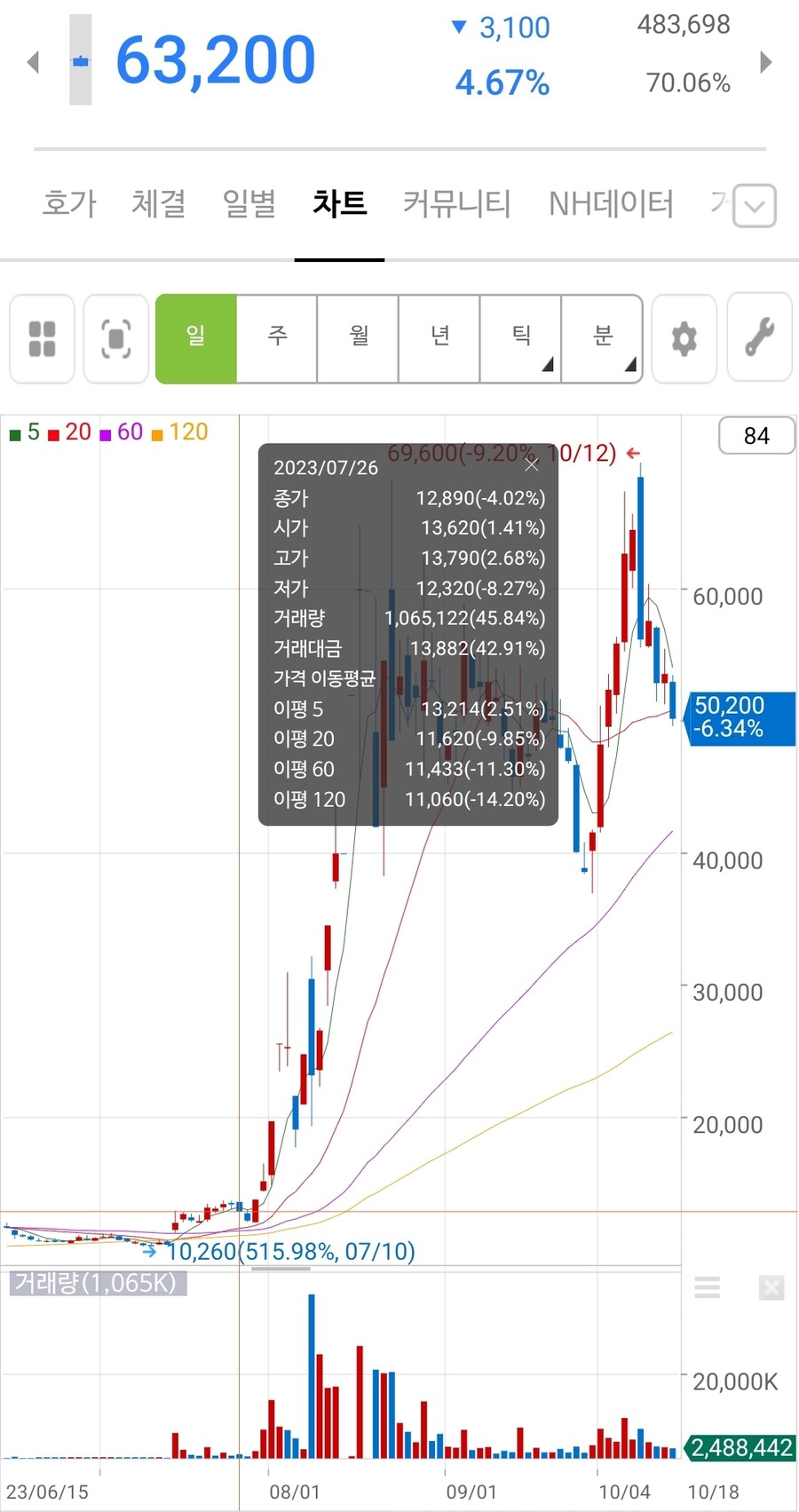This screenshot has width=799, height=1512.
Task: Open the chart grid layout button
Action: pyautogui.click(x=42, y=338)
